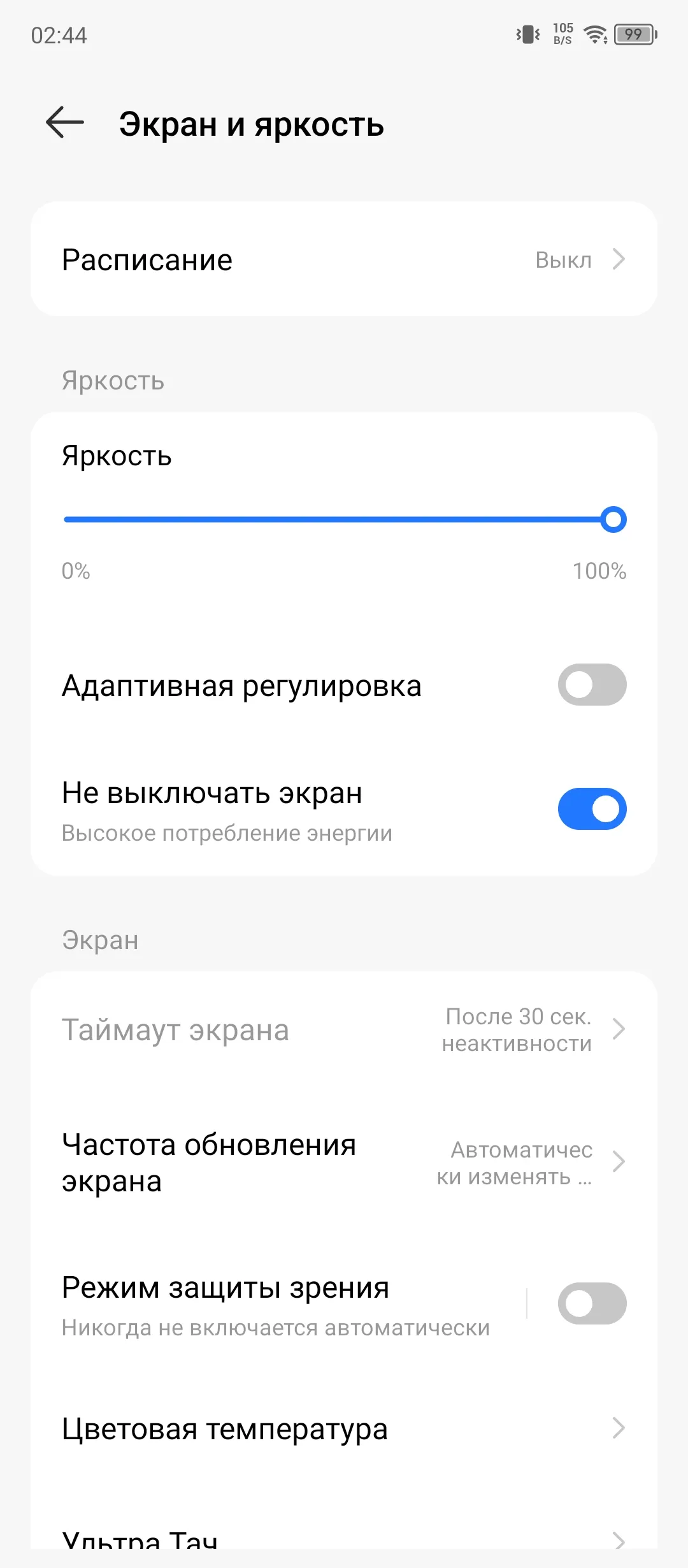Tap the Яркость brightness slider
This screenshot has height=1568, width=688.
(x=344, y=519)
